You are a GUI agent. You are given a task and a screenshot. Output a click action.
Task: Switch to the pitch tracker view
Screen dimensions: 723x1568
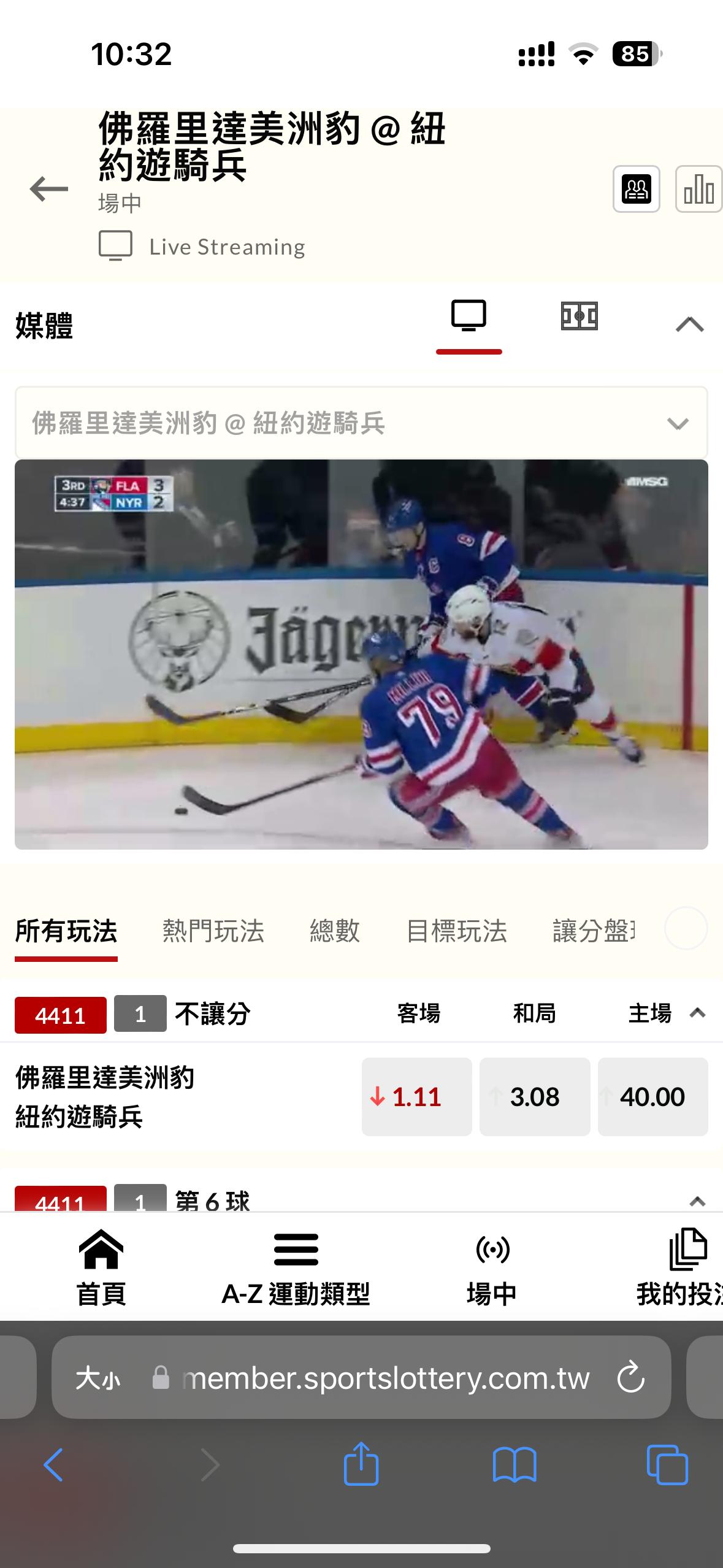pos(579,317)
